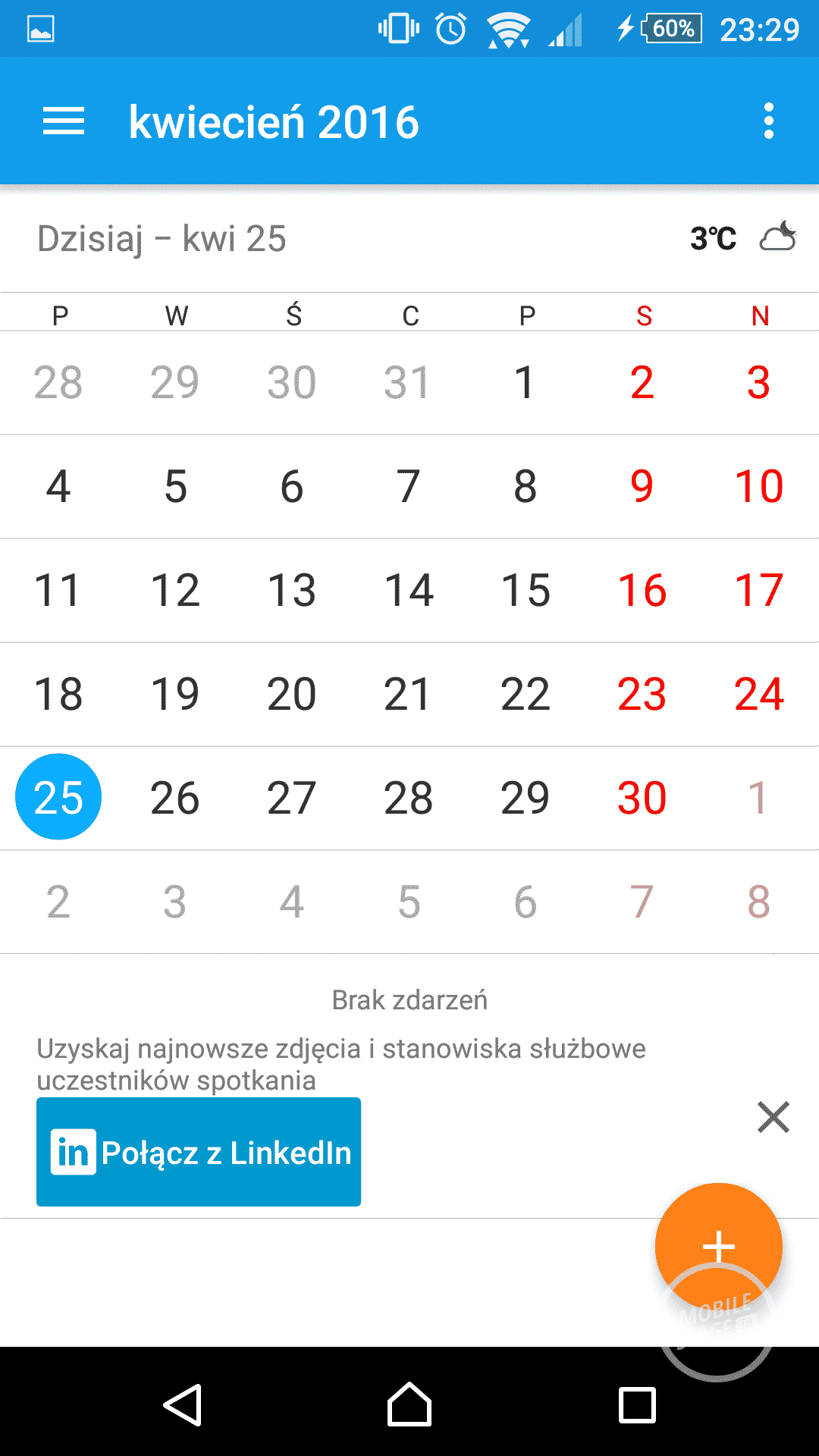This screenshot has width=819, height=1456.
Task: Select April 20 in the calendar
Action: click(x=292, y=694)
